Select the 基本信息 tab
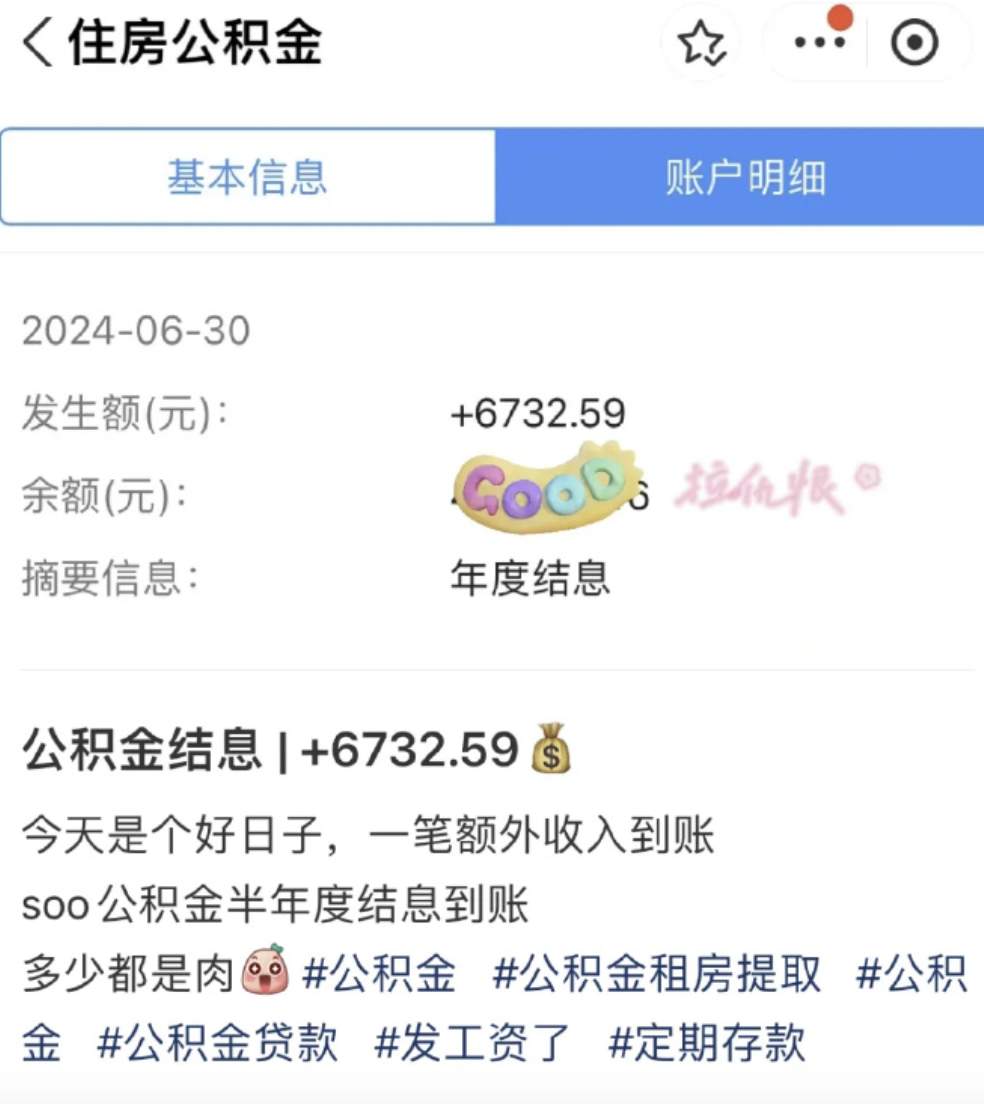 (x=249, y=175)
